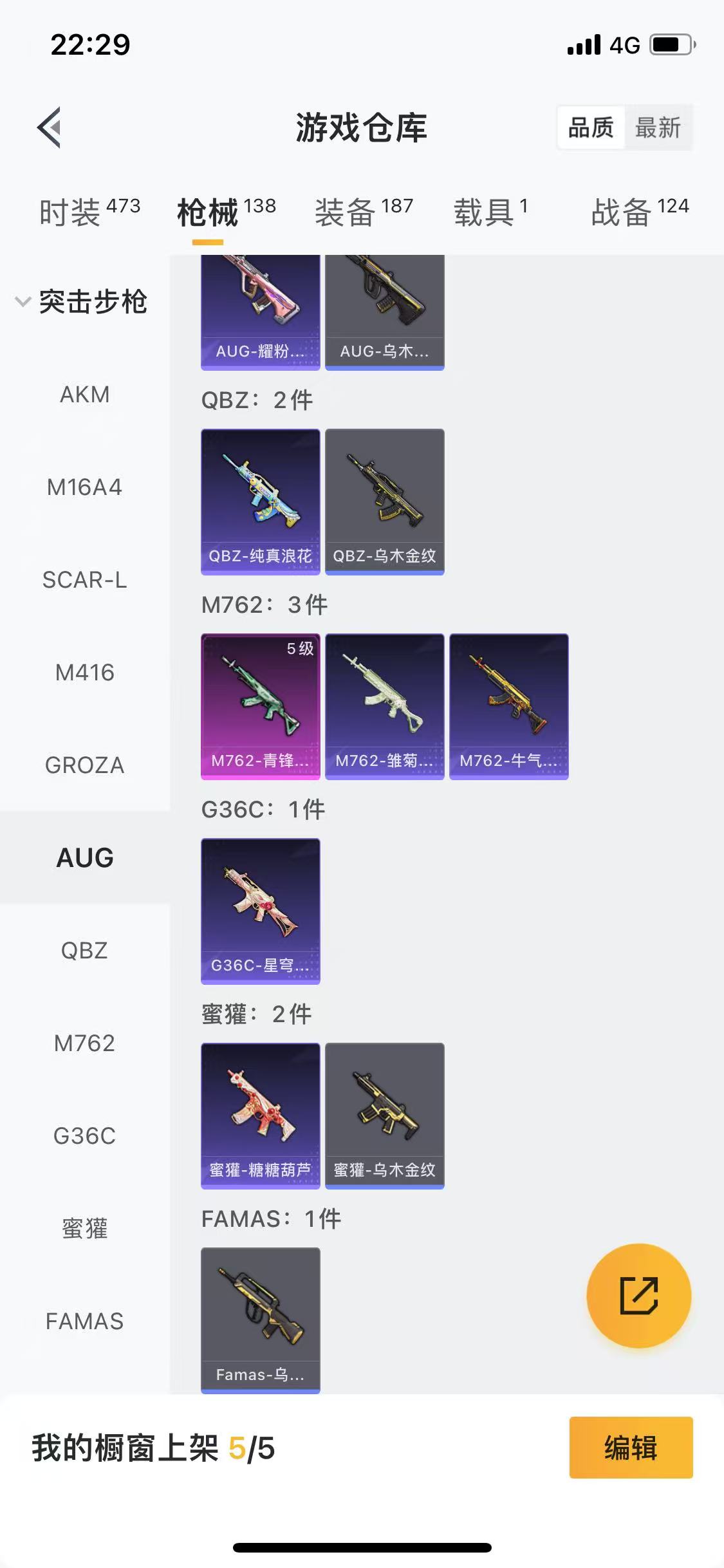Switch to the 装备 tab
This screenshot has width=724, height=1568.
click(364, 212)
